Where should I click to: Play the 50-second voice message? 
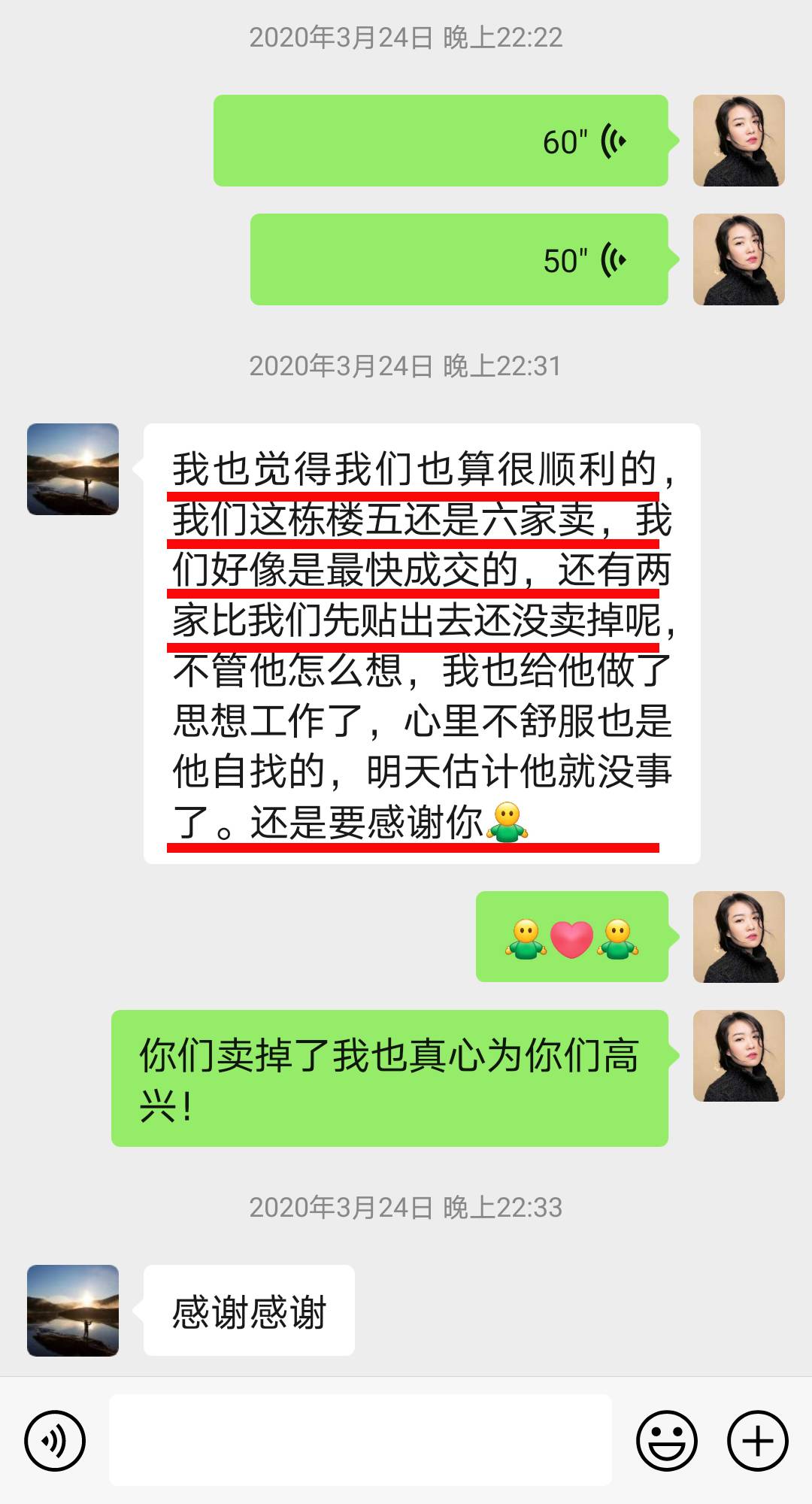tap(459, 259)
